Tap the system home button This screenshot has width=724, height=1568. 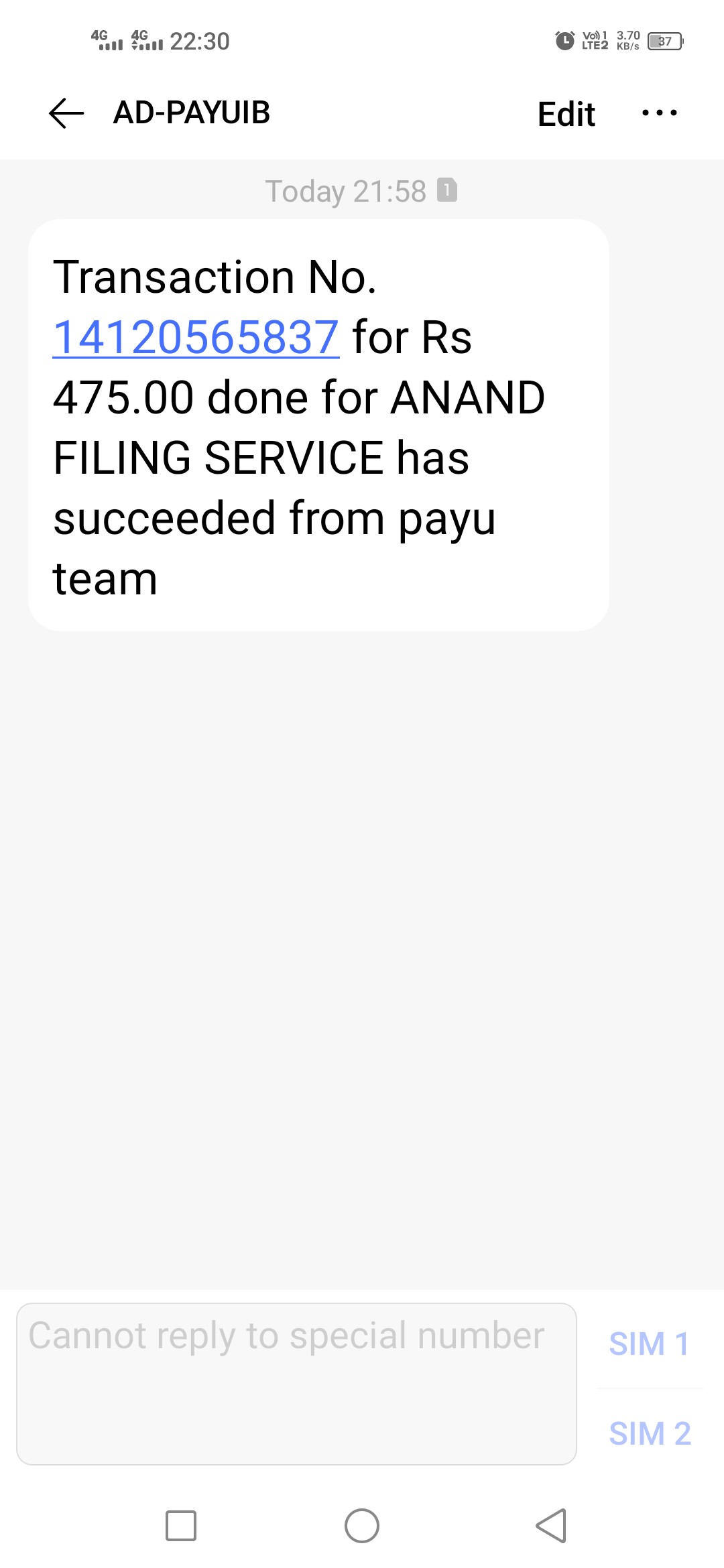362,1526
